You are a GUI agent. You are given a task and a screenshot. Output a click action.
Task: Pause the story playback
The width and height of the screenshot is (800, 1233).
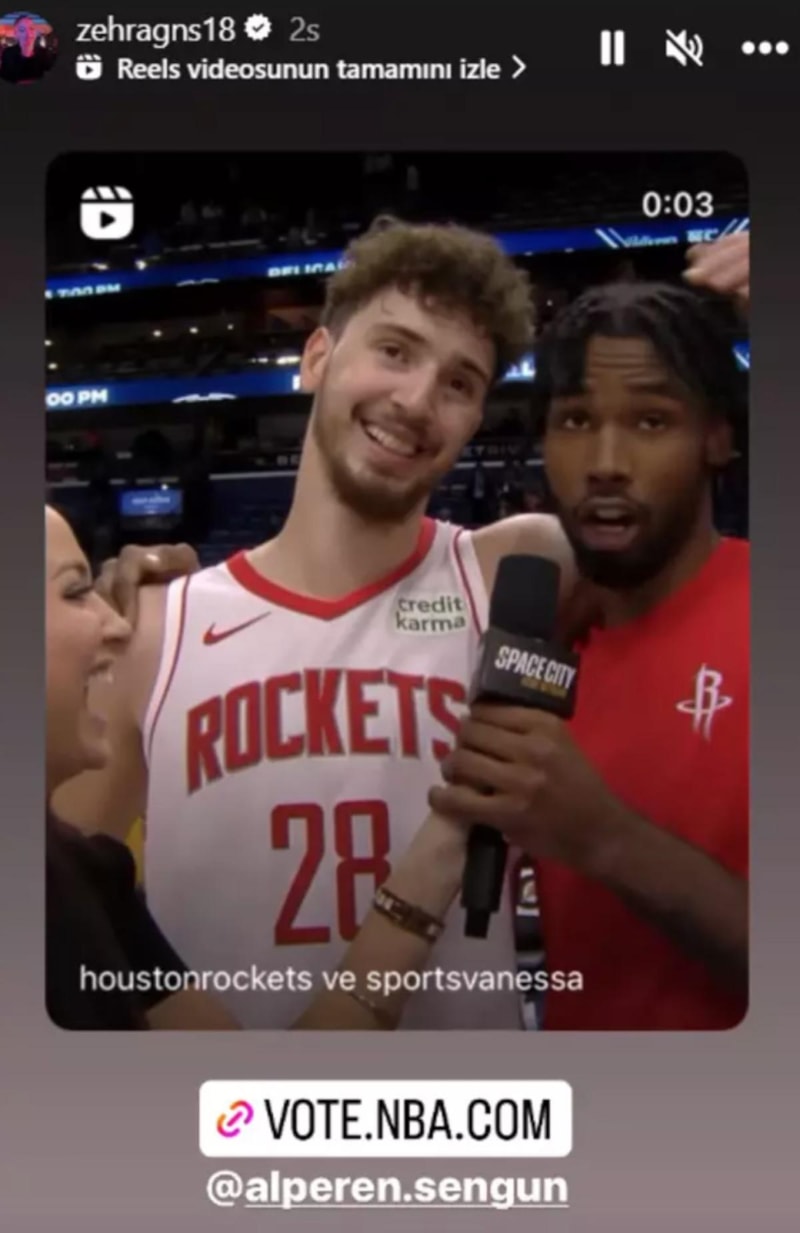point(612,47)
